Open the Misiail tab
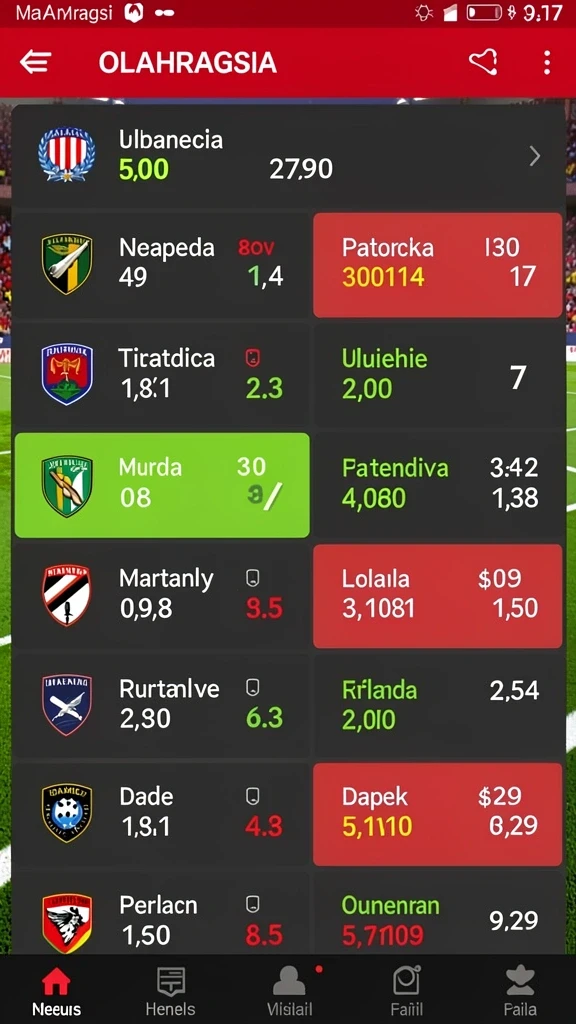576x1024 pixels. tap(289, 991)
